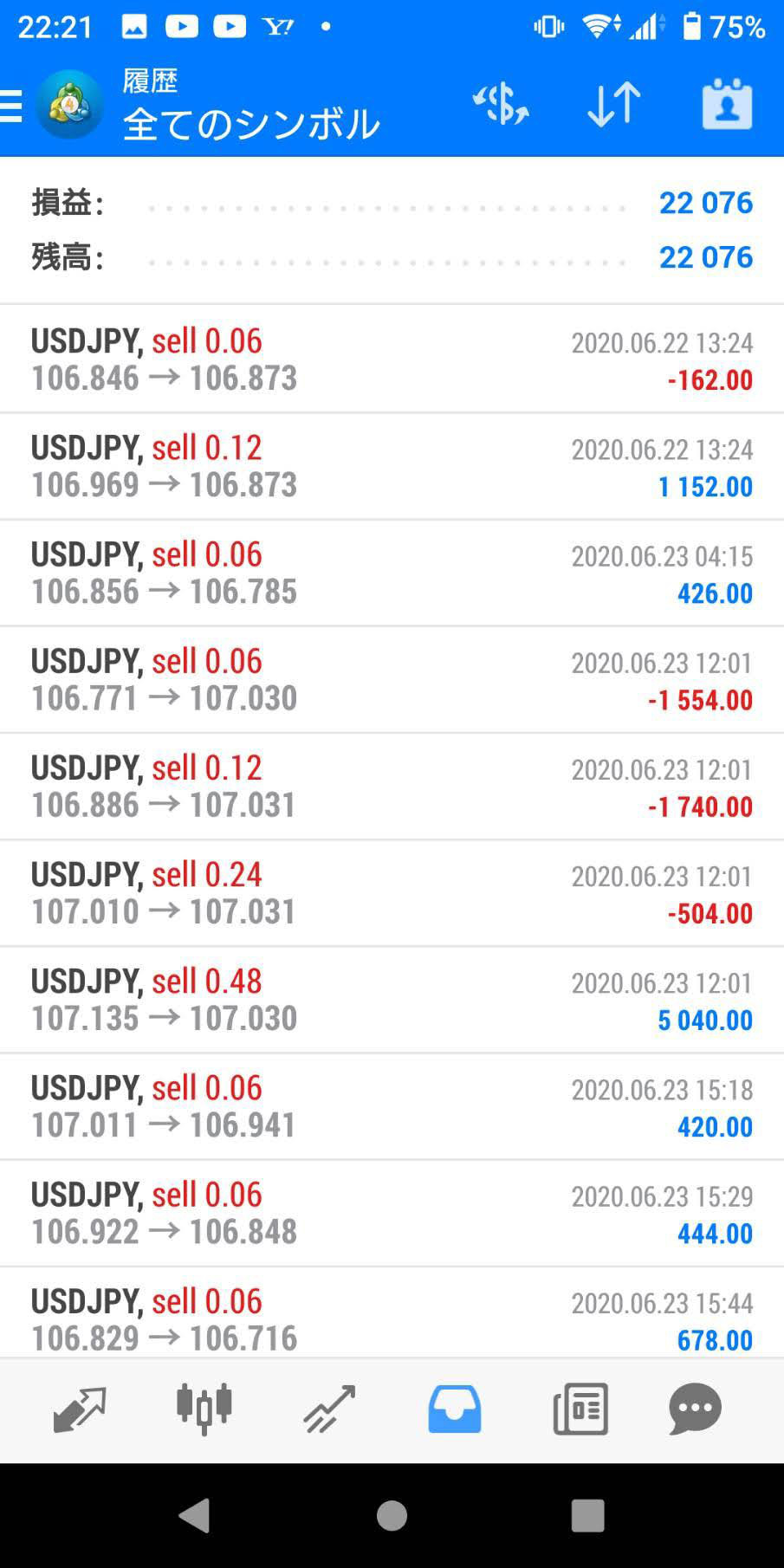Open the trade with -1 740.00 loss
784x1568 pixels.
tap(392, 787)
